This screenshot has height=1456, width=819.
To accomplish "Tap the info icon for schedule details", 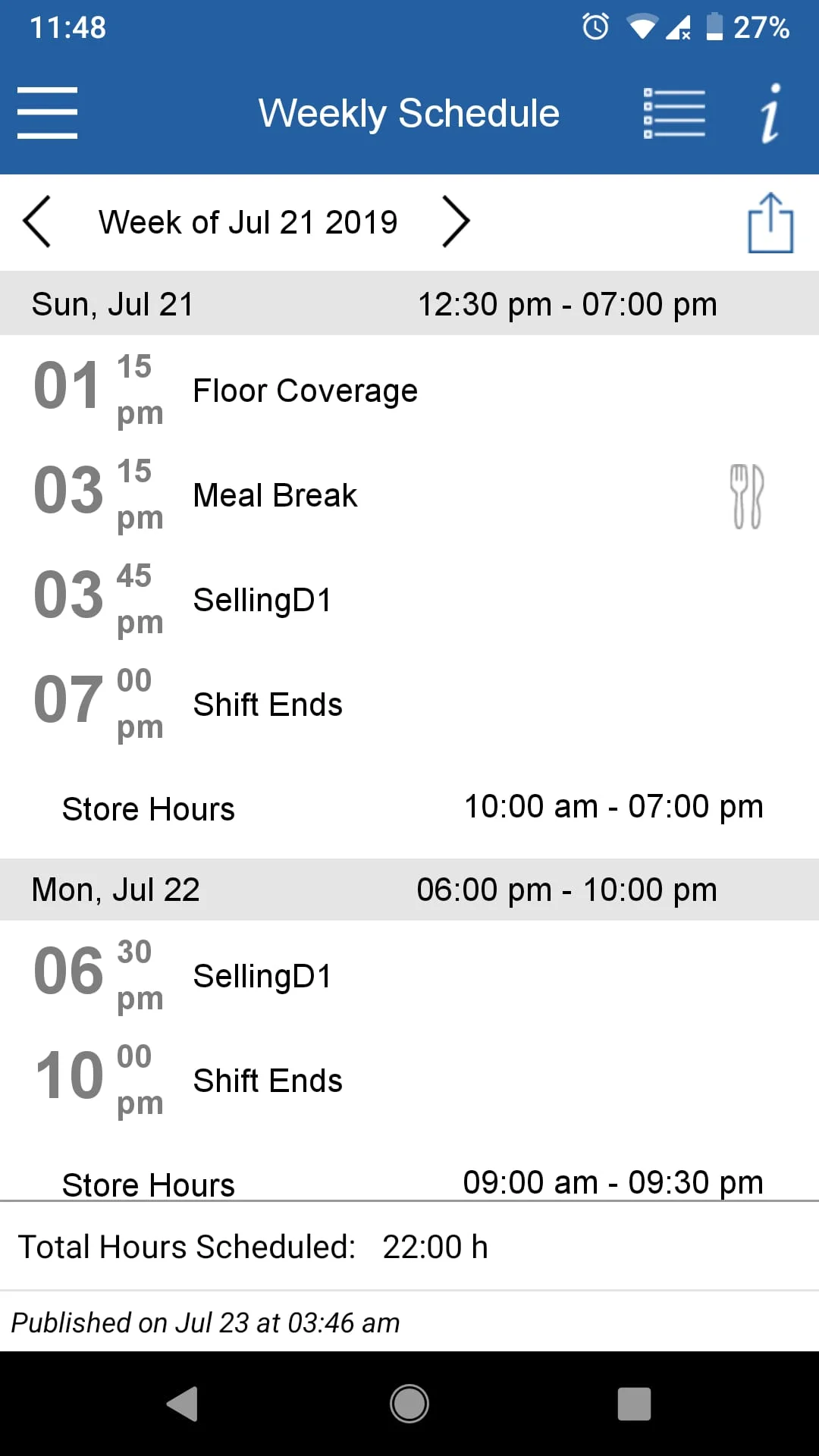I will 772,112.
